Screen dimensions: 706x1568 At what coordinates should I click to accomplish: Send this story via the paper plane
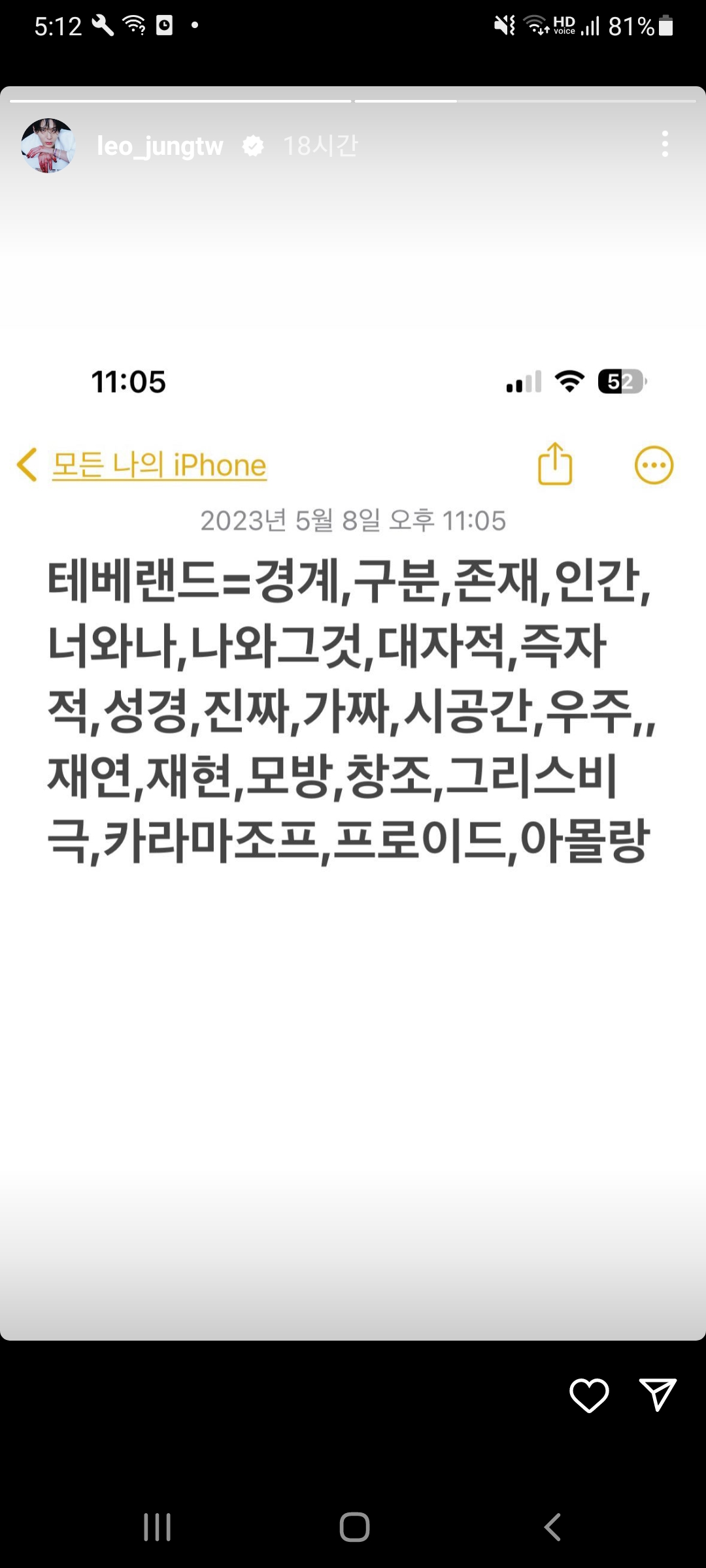657,1395
